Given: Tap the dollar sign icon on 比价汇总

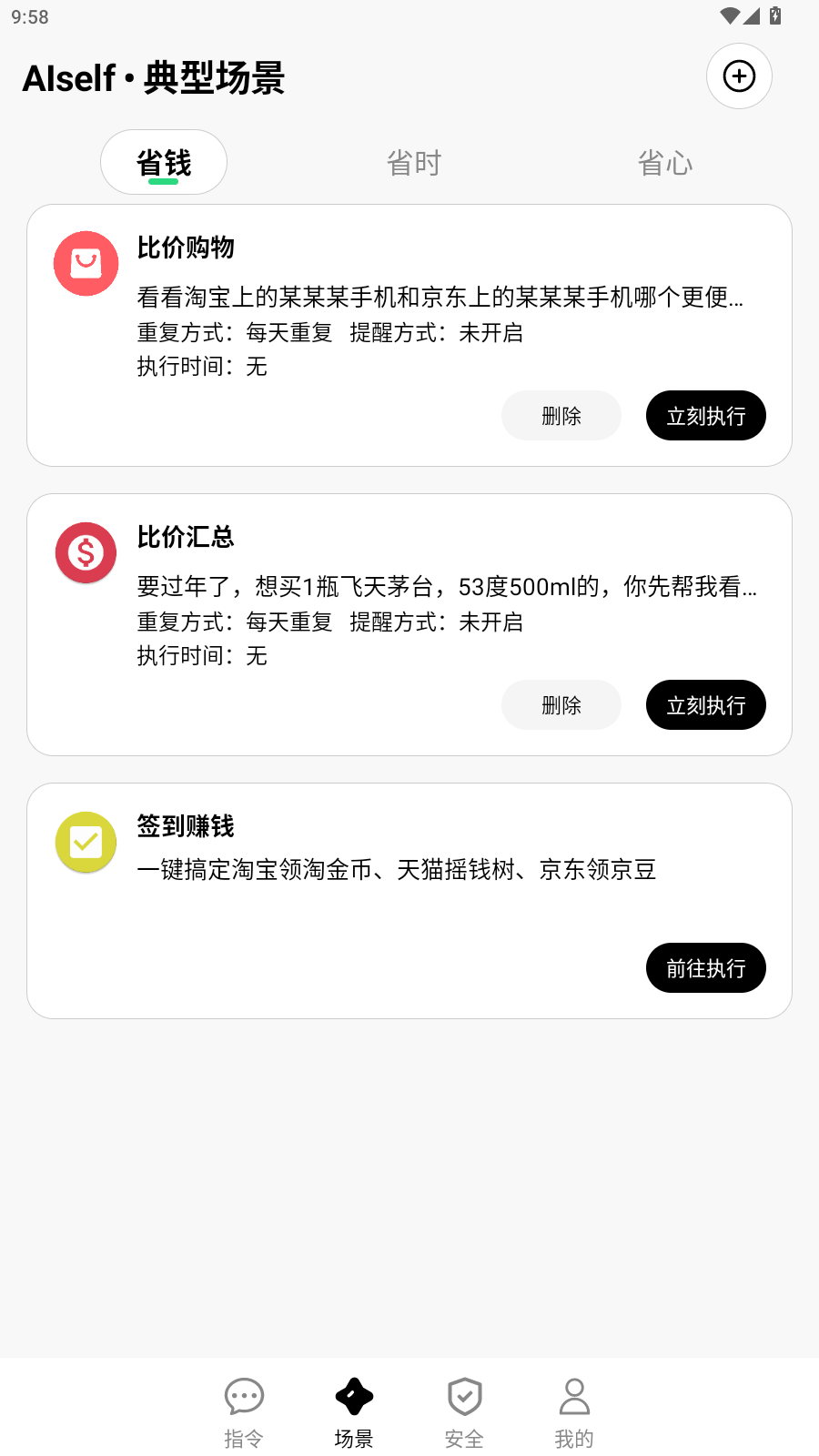Looking at the screenshot, I should [x=86, y=552].
